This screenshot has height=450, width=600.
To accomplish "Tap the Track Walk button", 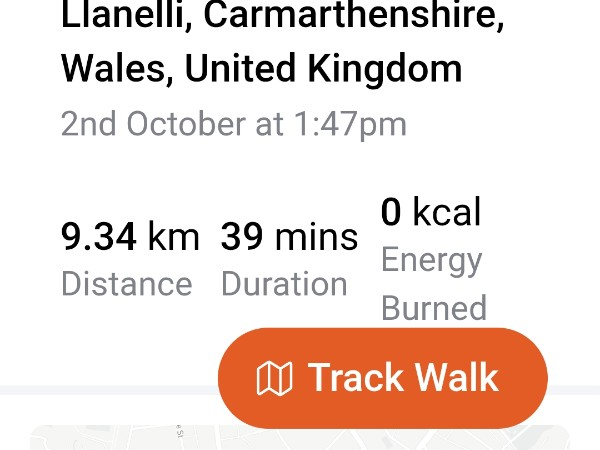I will click(382, 378).
